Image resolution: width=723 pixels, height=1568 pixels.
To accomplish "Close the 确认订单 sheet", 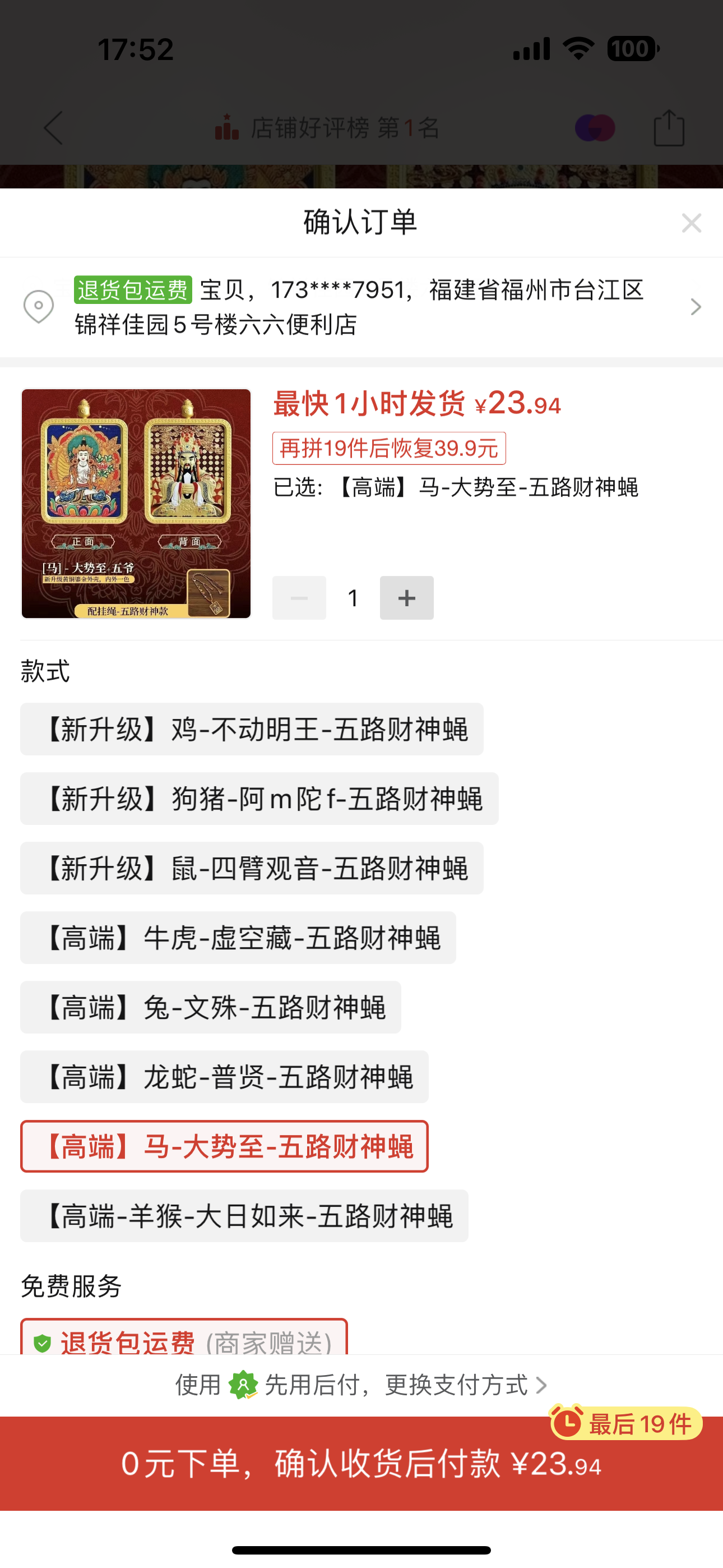I will (692, 223).
